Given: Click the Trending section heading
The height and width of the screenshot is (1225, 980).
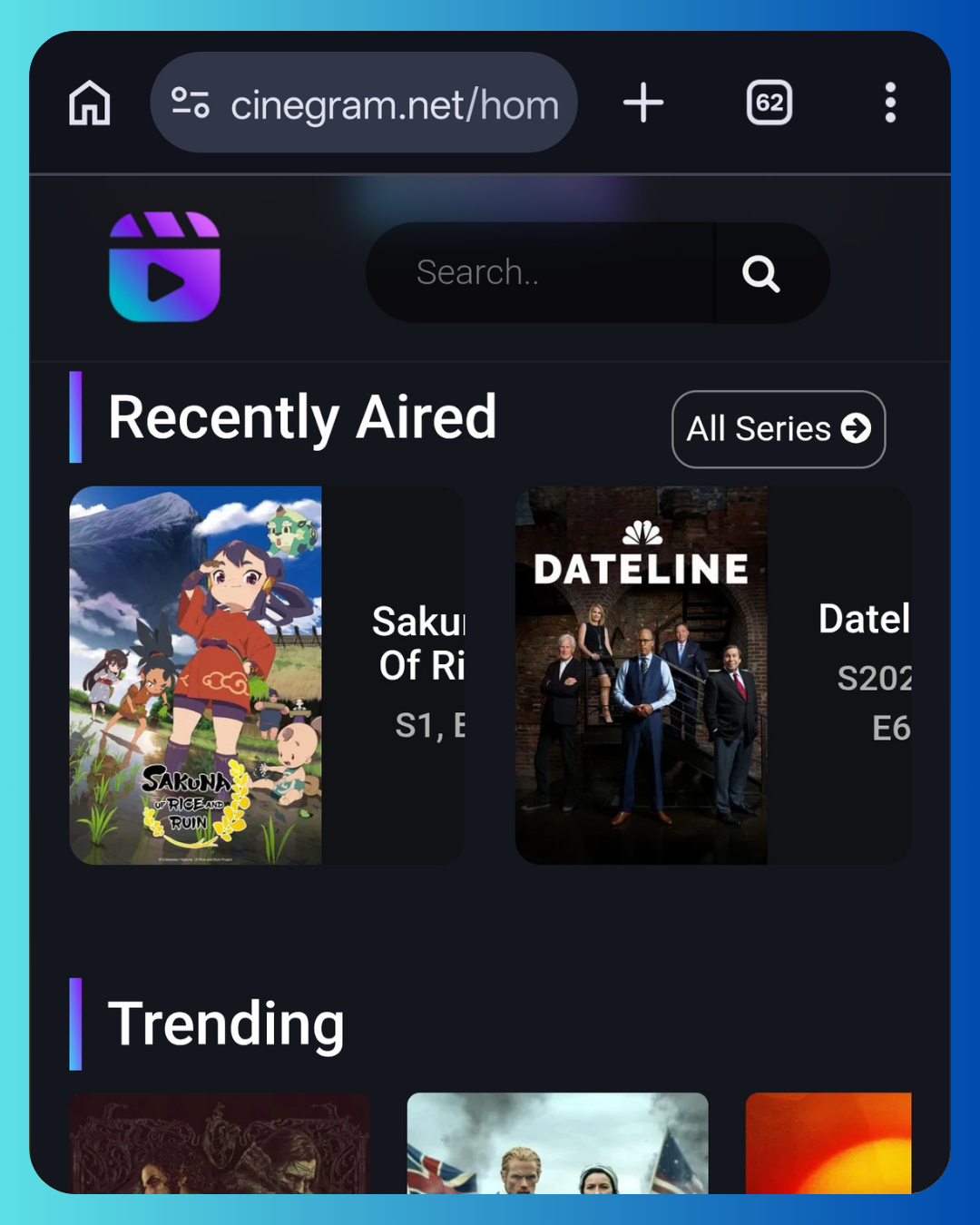Looking at the screenshot, I should (227, 1022).
